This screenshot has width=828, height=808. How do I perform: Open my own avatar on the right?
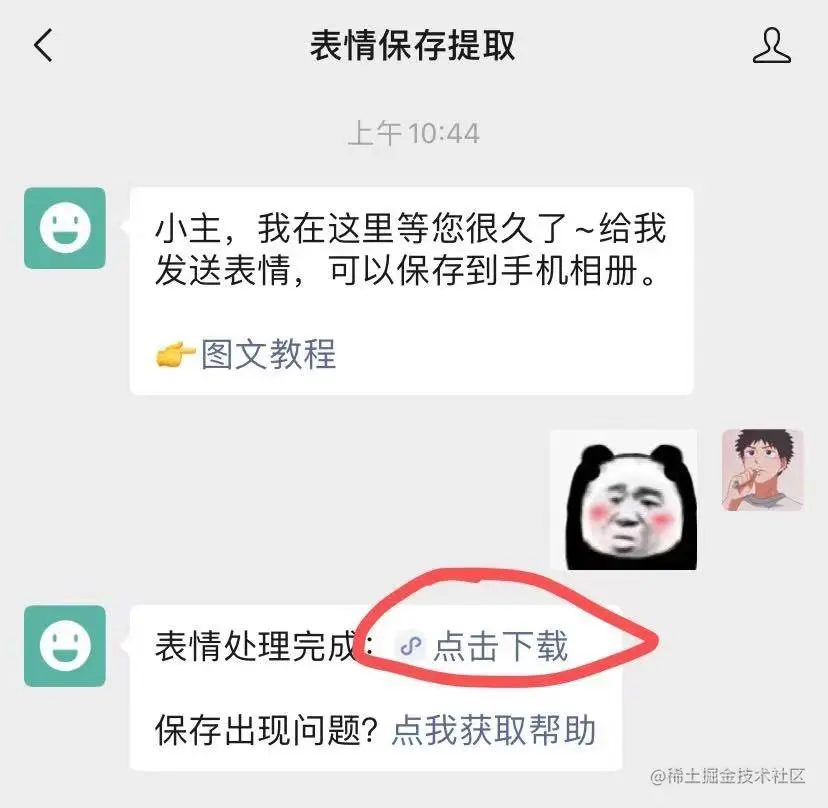pyautogui.click(x=762, y=470)
